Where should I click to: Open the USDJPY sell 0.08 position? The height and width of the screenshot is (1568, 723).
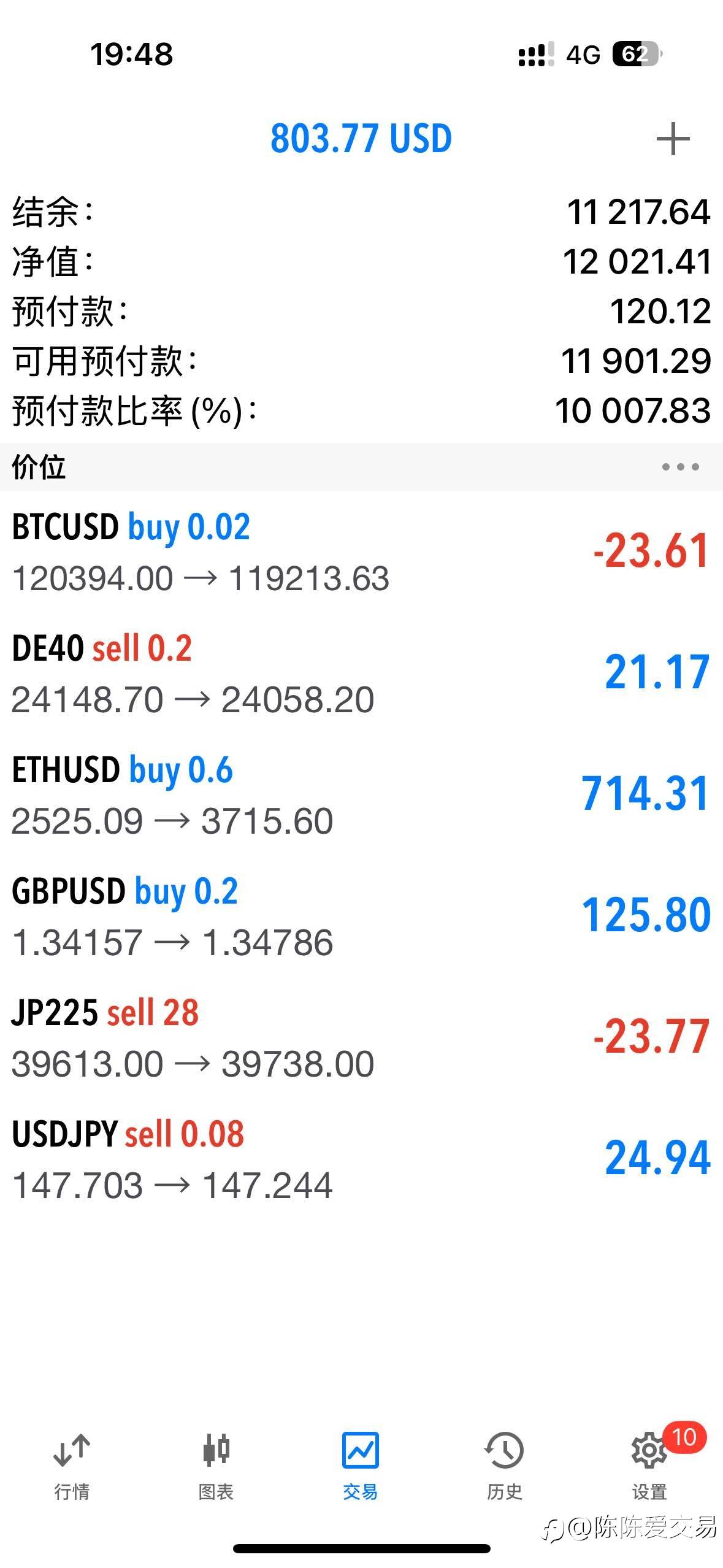click(361, 1159)
